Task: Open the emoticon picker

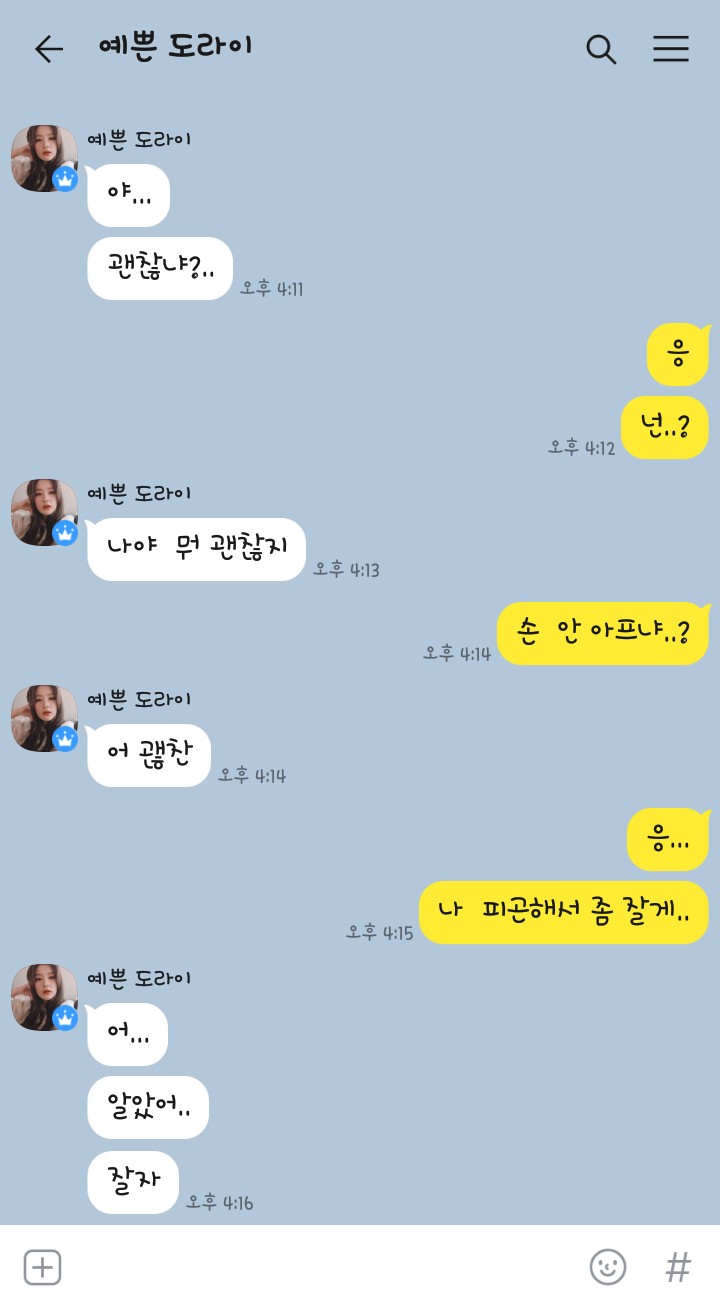Action: click(x=607, y=1267)
